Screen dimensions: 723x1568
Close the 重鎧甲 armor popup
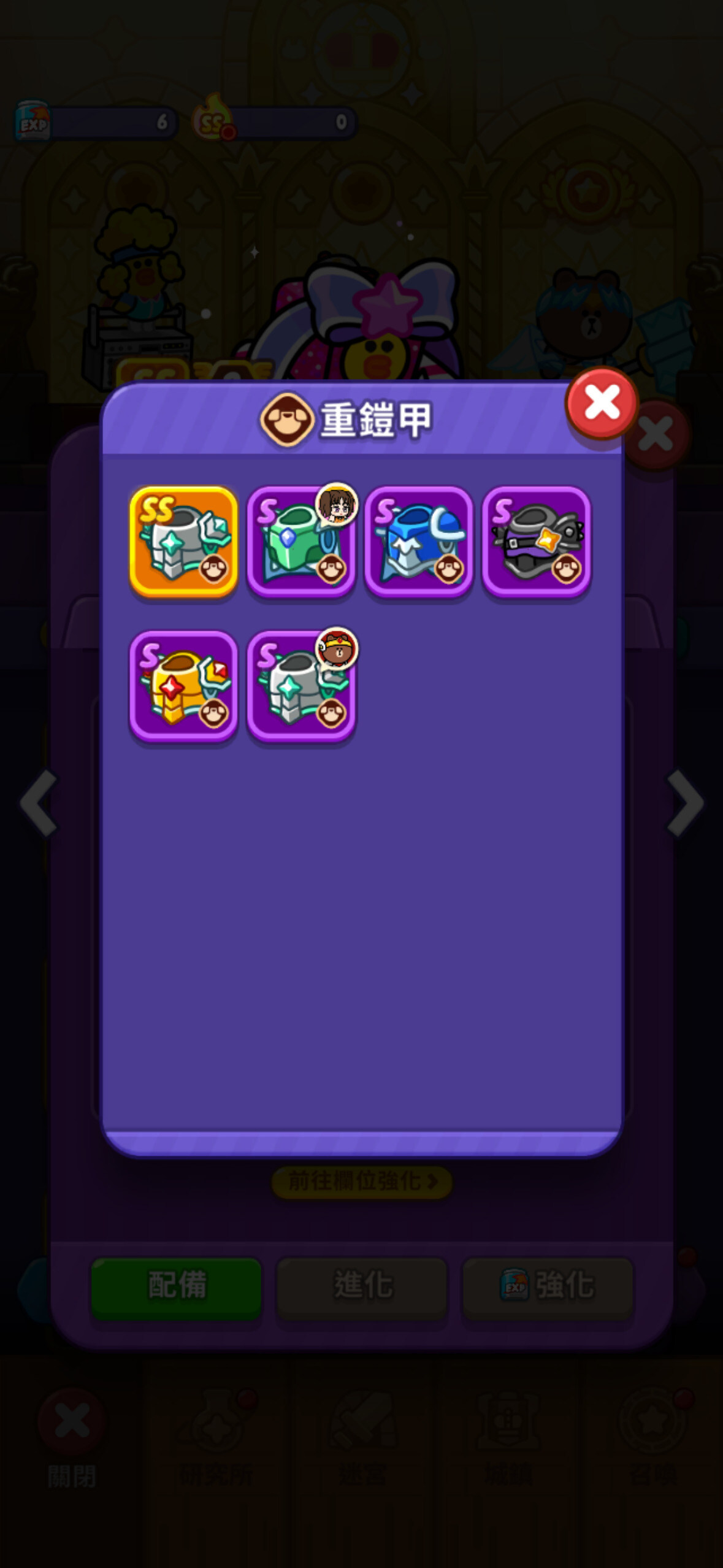tap(602, 402)
